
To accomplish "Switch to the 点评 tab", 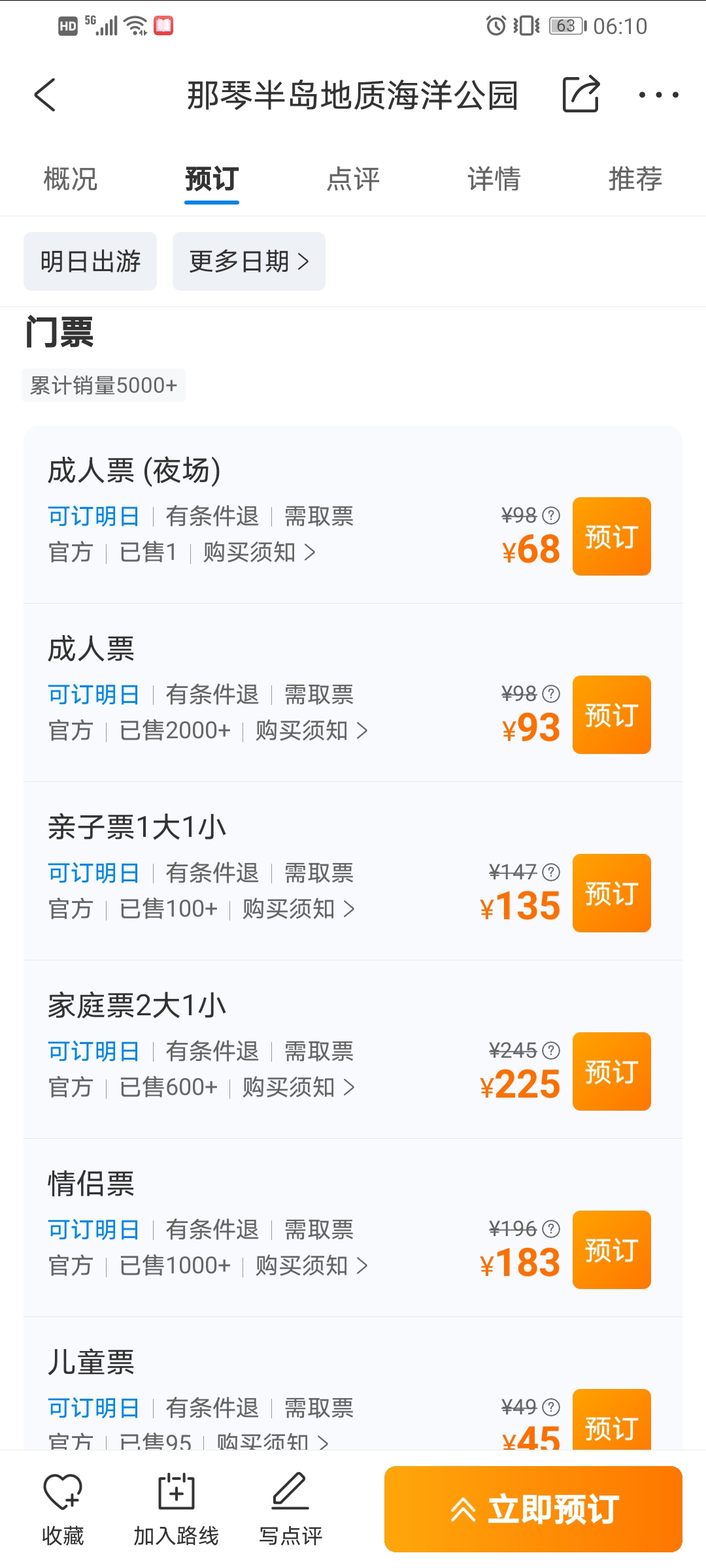I will 353,179.
